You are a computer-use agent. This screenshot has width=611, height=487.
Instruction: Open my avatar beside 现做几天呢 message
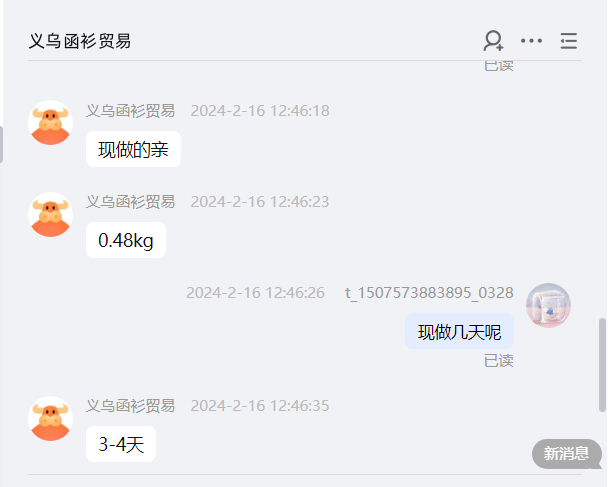[x=548, y=305]
